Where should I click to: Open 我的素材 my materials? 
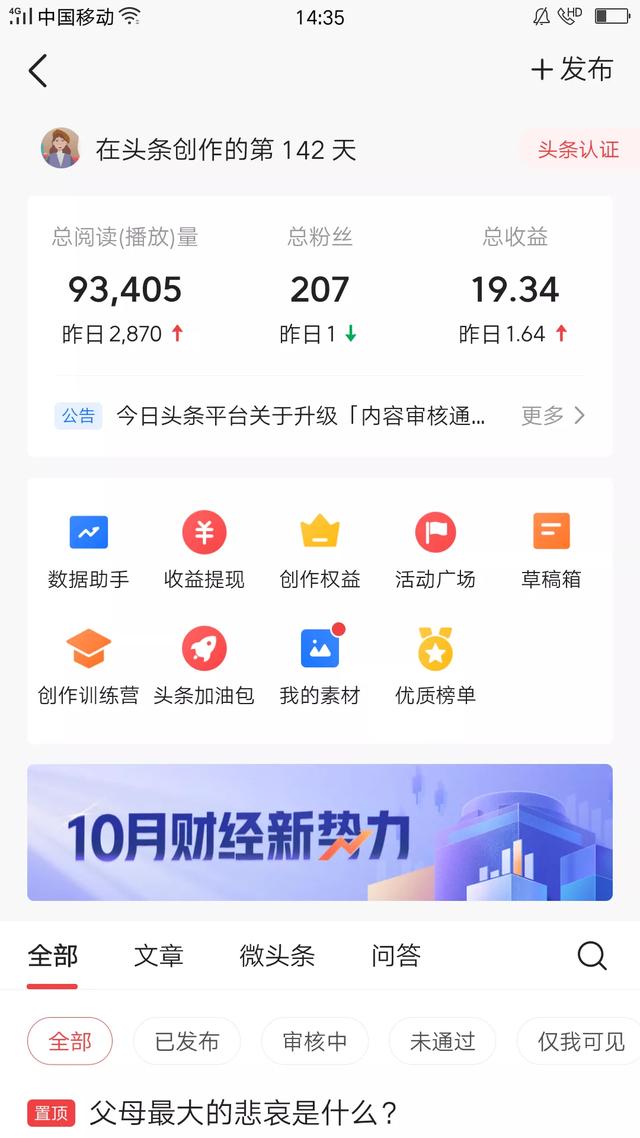point(320,666)
